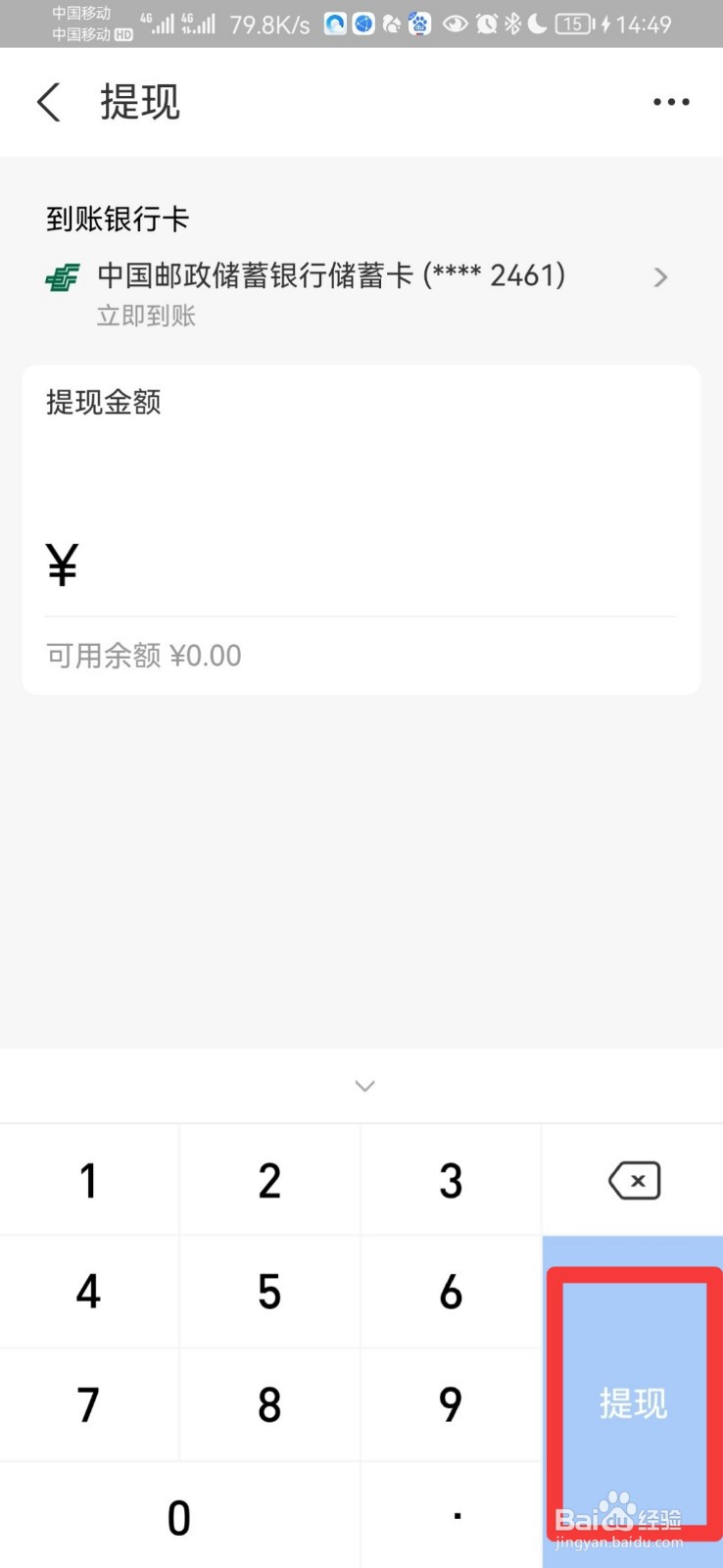The height and width of the screenshot is (1568, 723).
Task: Enter digit 8 on the keypad
Action: point(270,1404)
